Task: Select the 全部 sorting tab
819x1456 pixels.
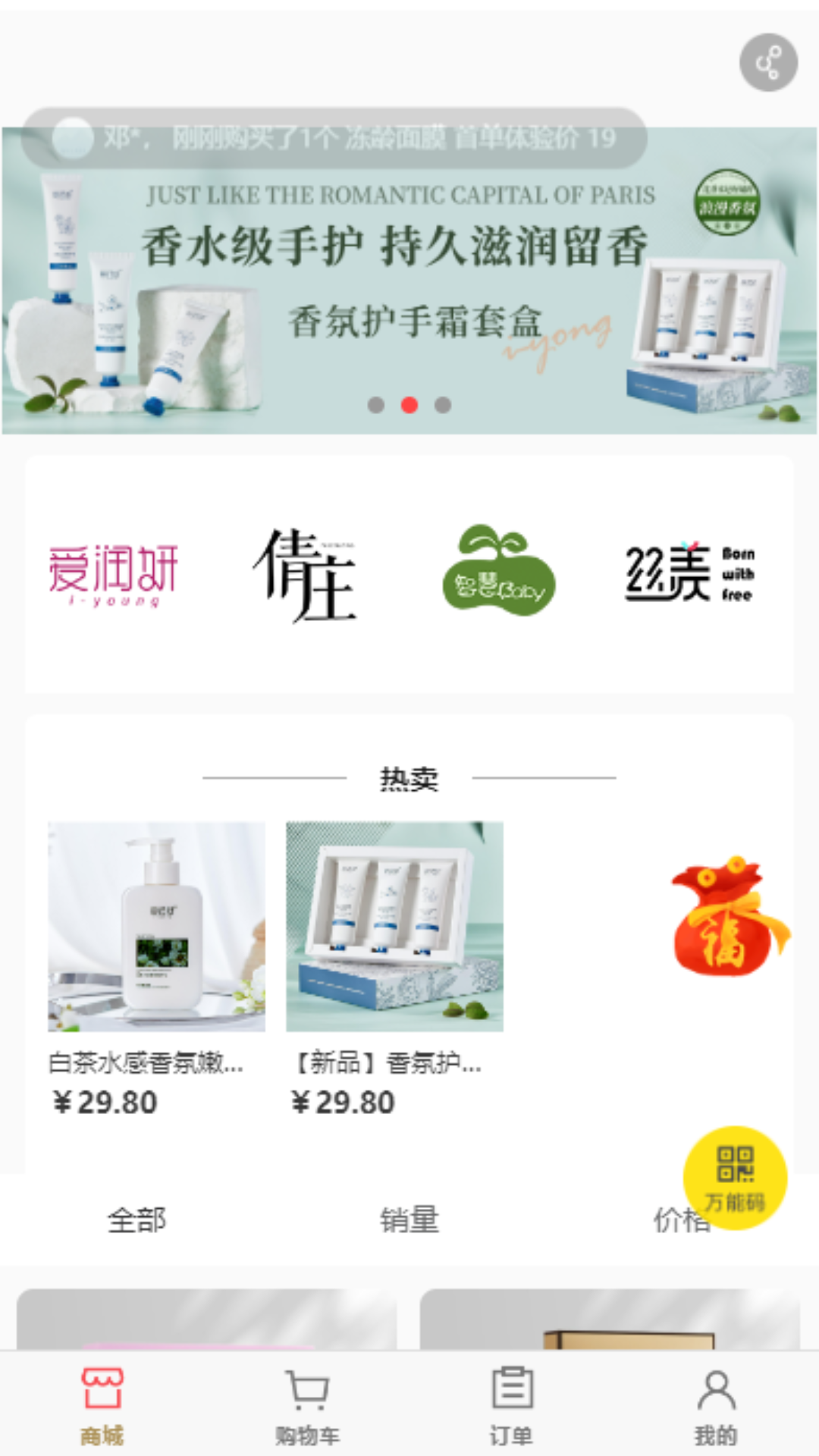Action: 136,1220
